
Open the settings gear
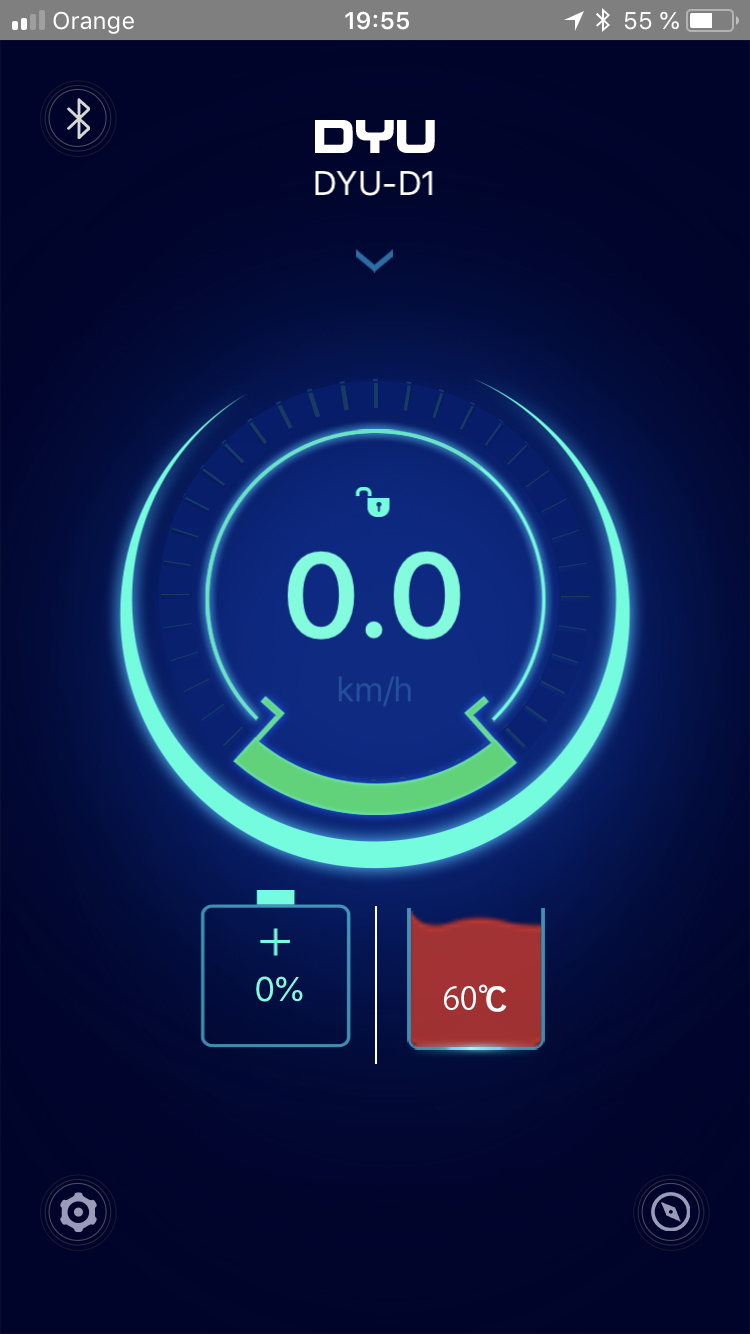pos(78,1213)
